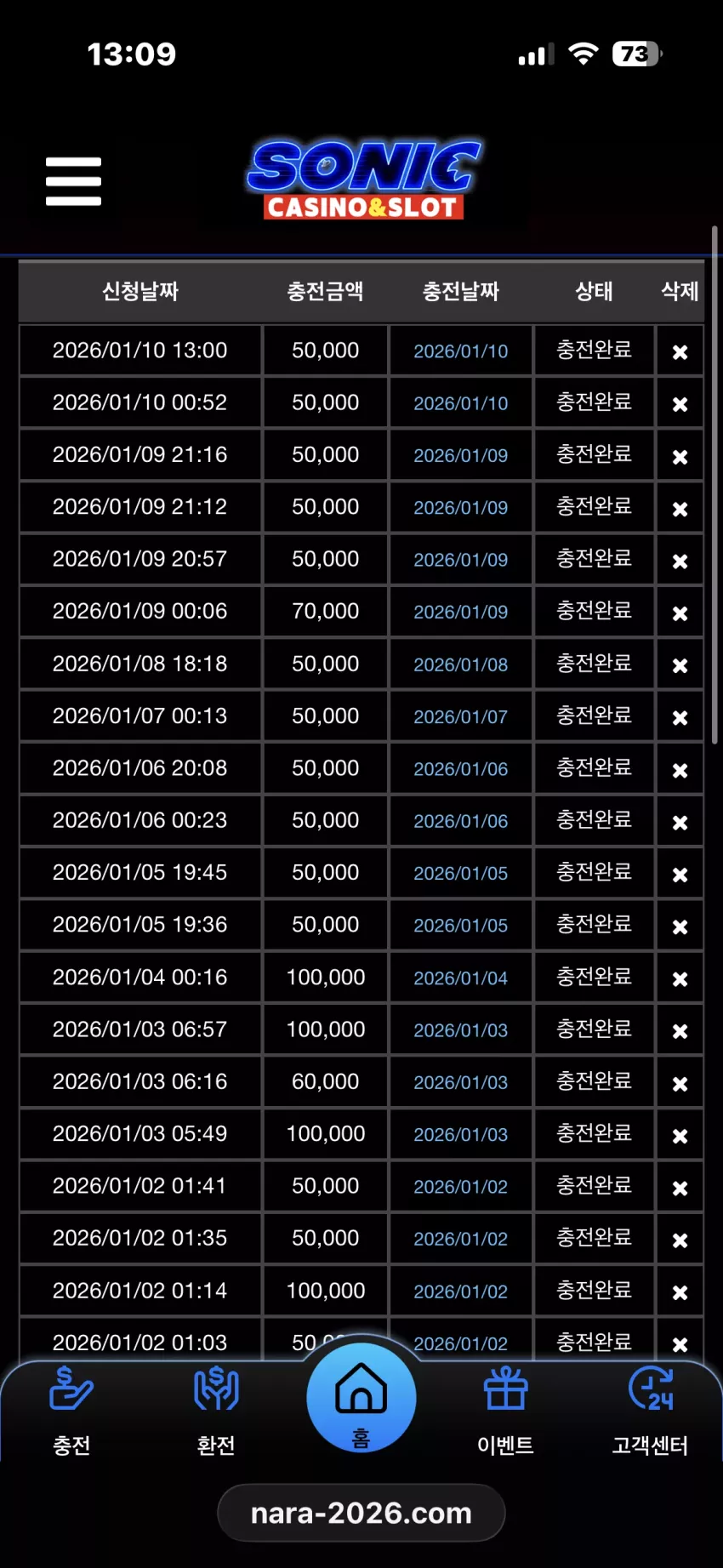This screenshot has width=723, height=1568.
Task: Remove the 2026/01/02 01:14 entry
Action: tap(680, 1292)
